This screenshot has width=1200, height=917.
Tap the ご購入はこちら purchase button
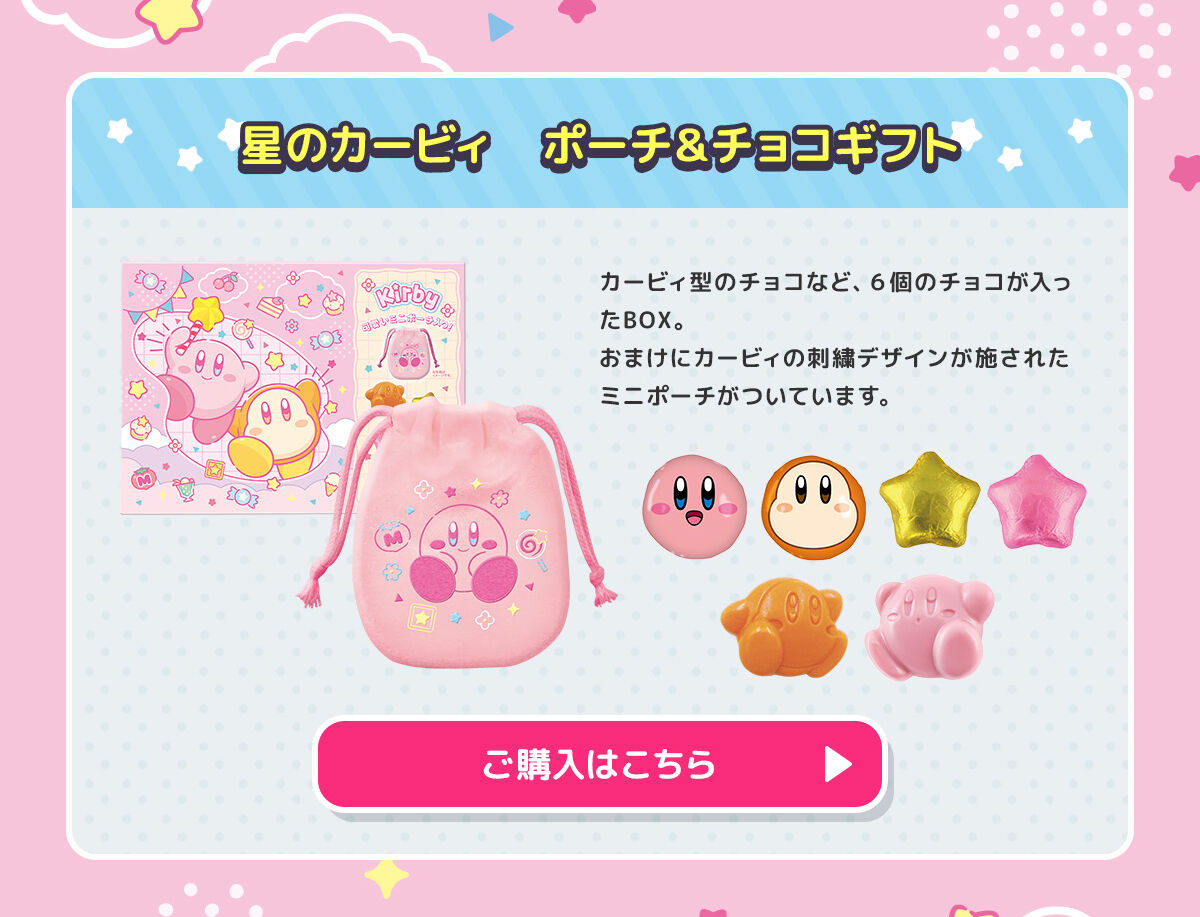click(600, 764)
